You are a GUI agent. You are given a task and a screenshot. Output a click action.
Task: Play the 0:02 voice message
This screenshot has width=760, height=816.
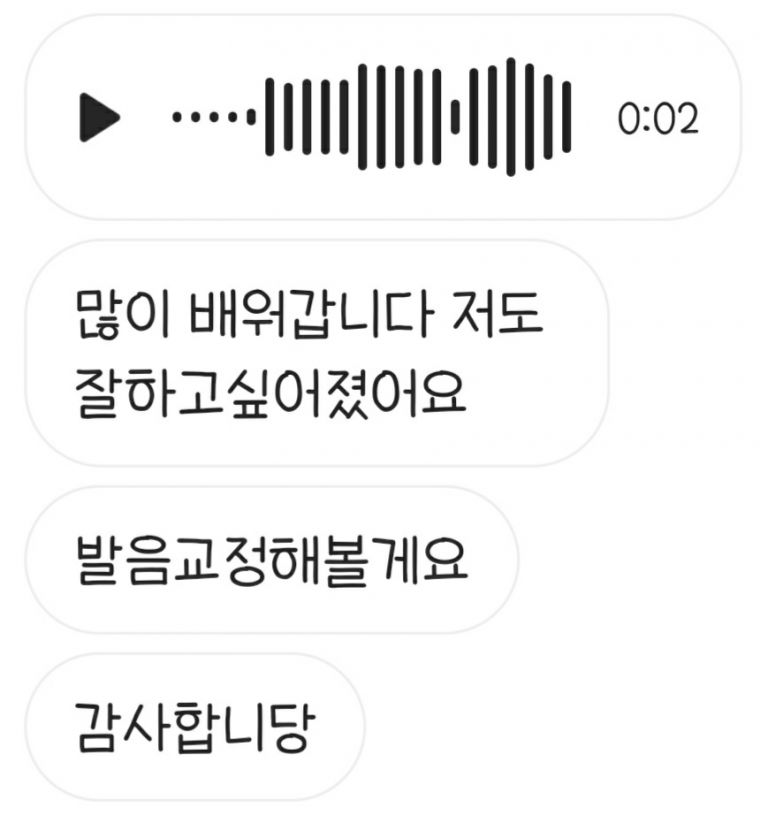[99, 117]
